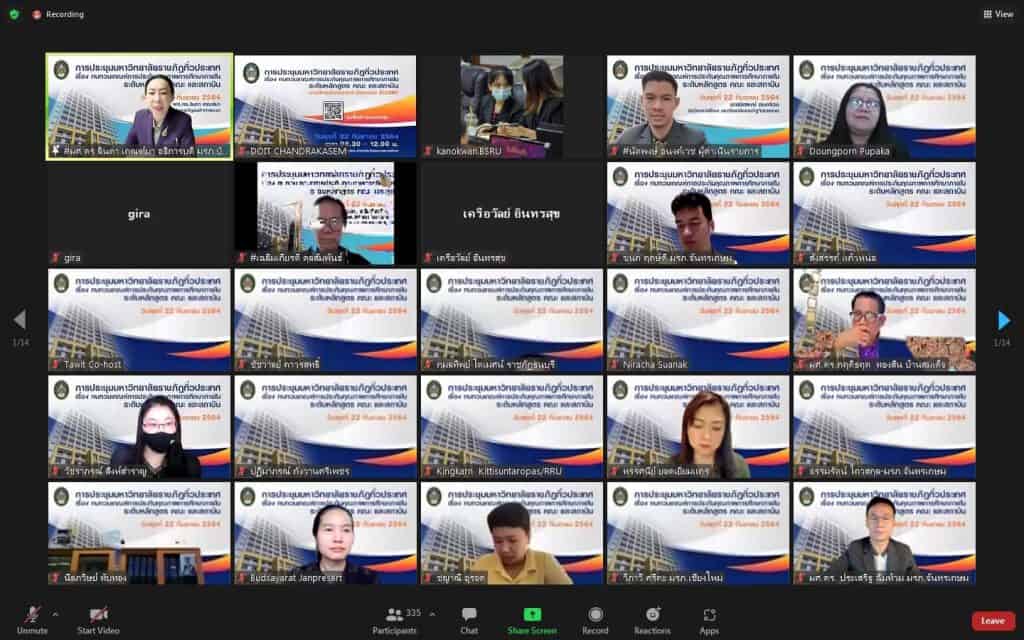
Task: Select kanokwan.BSRU's video tile
Action: point(511,106)
